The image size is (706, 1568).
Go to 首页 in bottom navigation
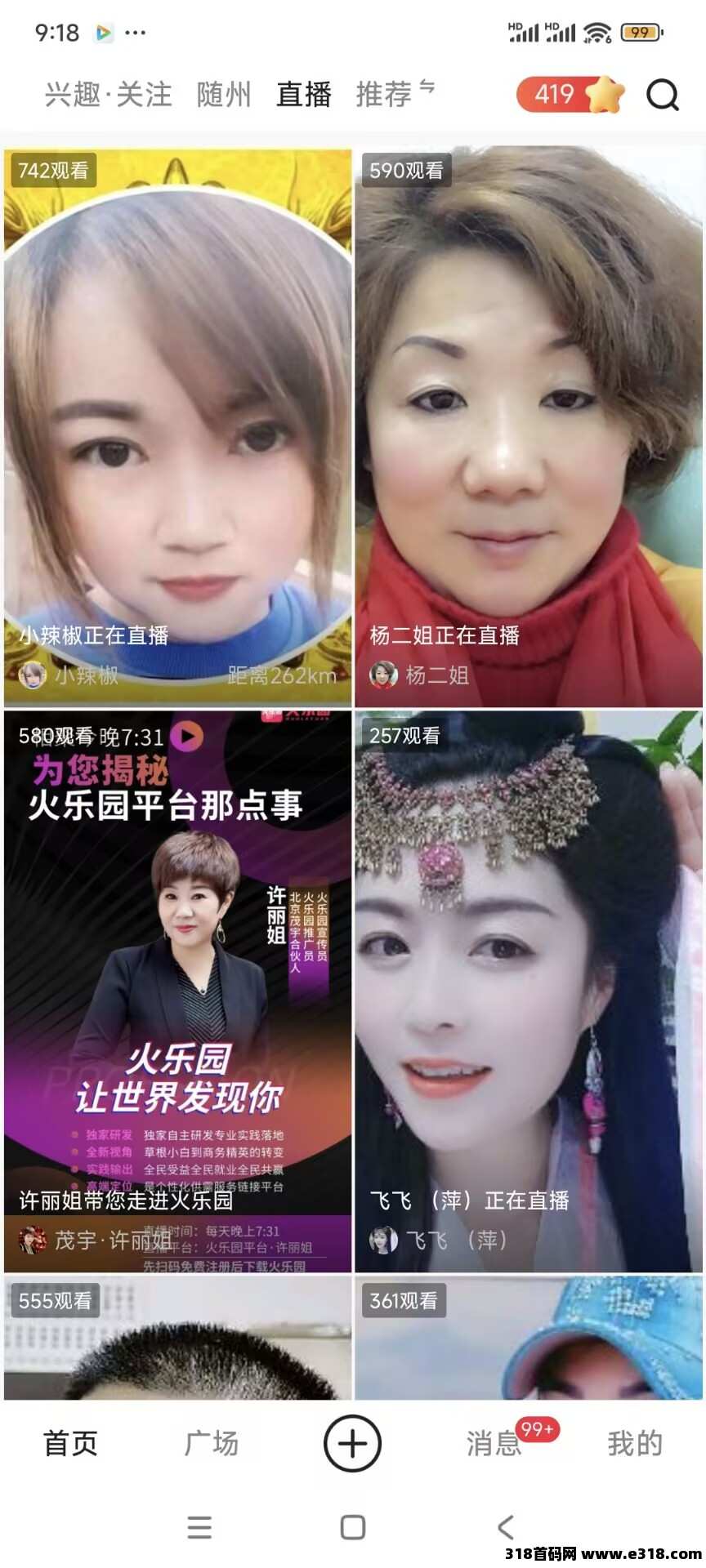click(70, 1443)
